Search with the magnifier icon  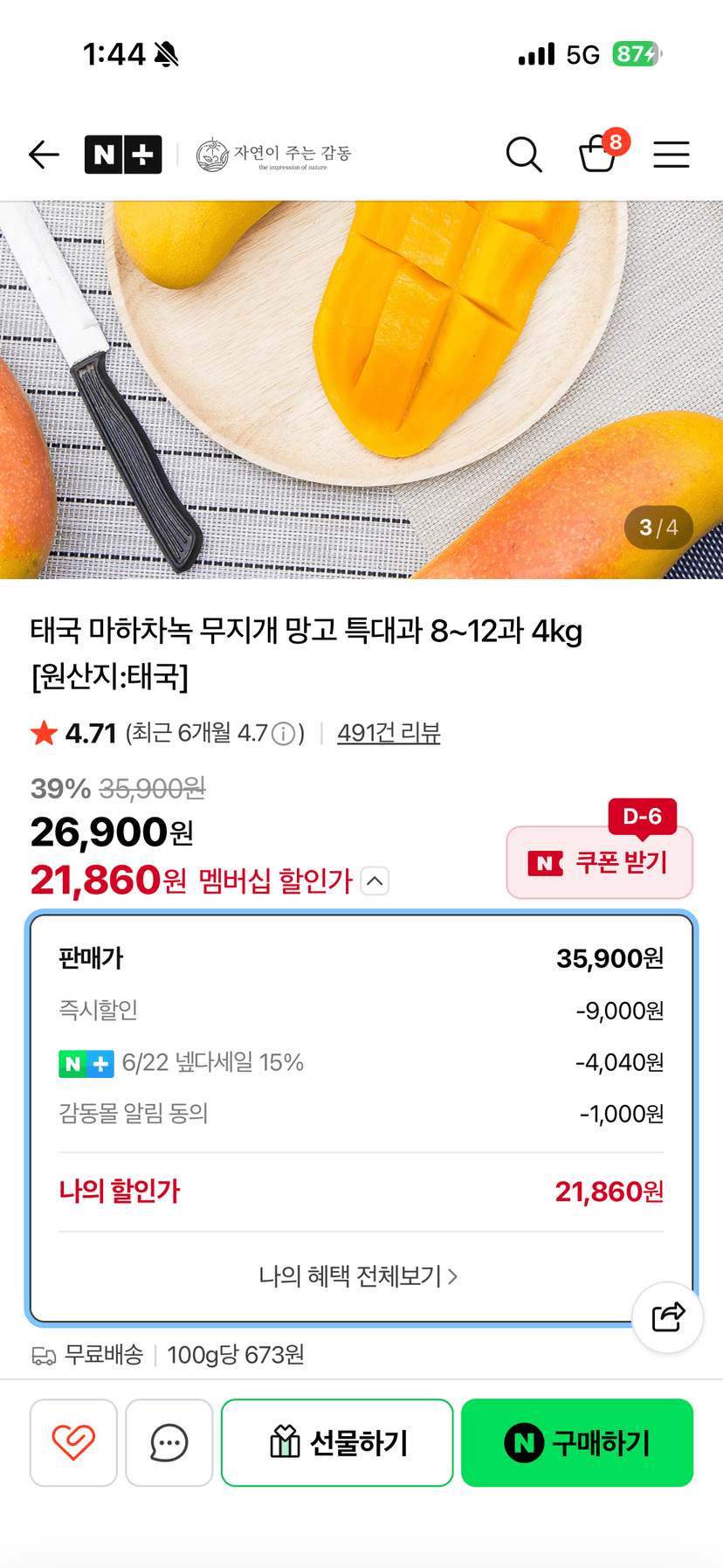pos(524,155)
